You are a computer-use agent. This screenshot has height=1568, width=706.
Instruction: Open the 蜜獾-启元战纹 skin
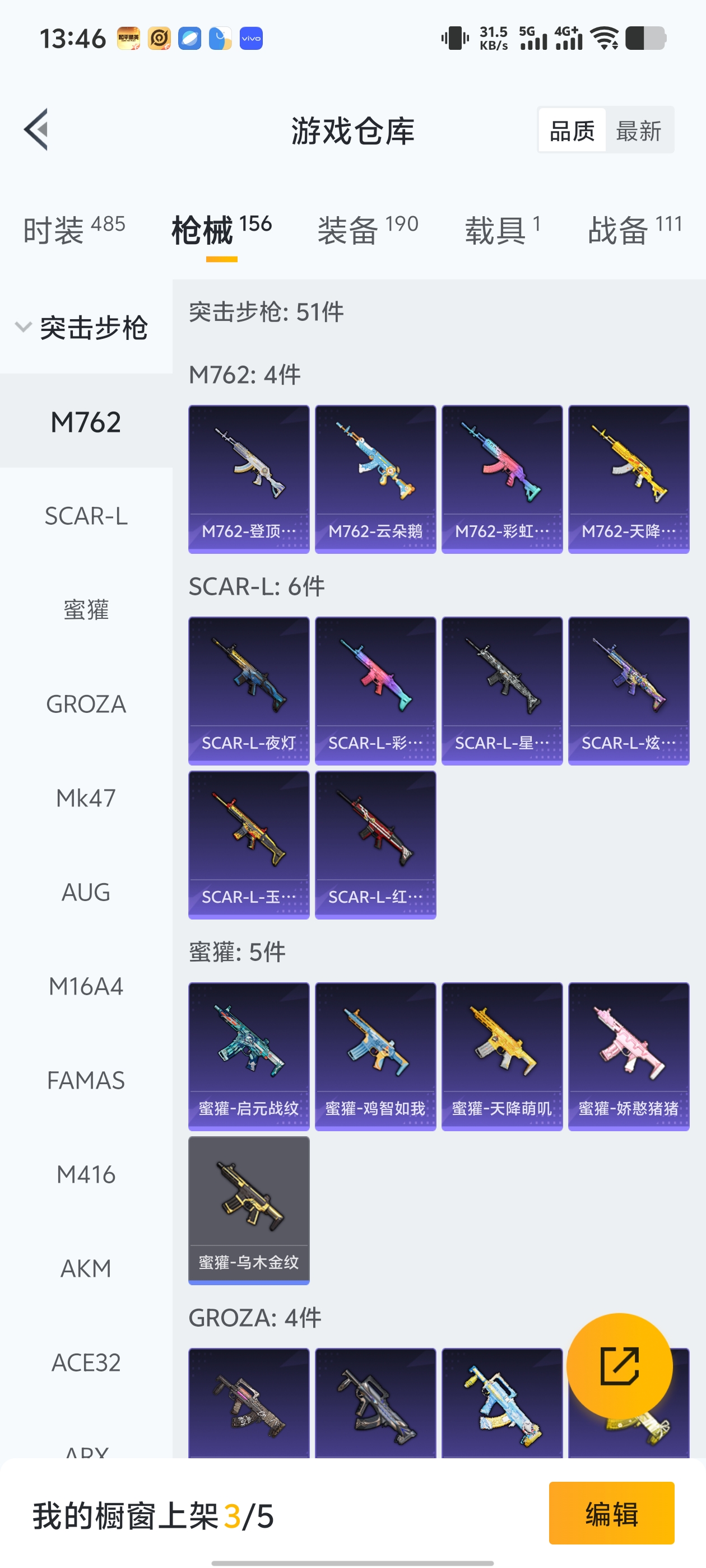pyautogui.click(x=249, y=1056)
